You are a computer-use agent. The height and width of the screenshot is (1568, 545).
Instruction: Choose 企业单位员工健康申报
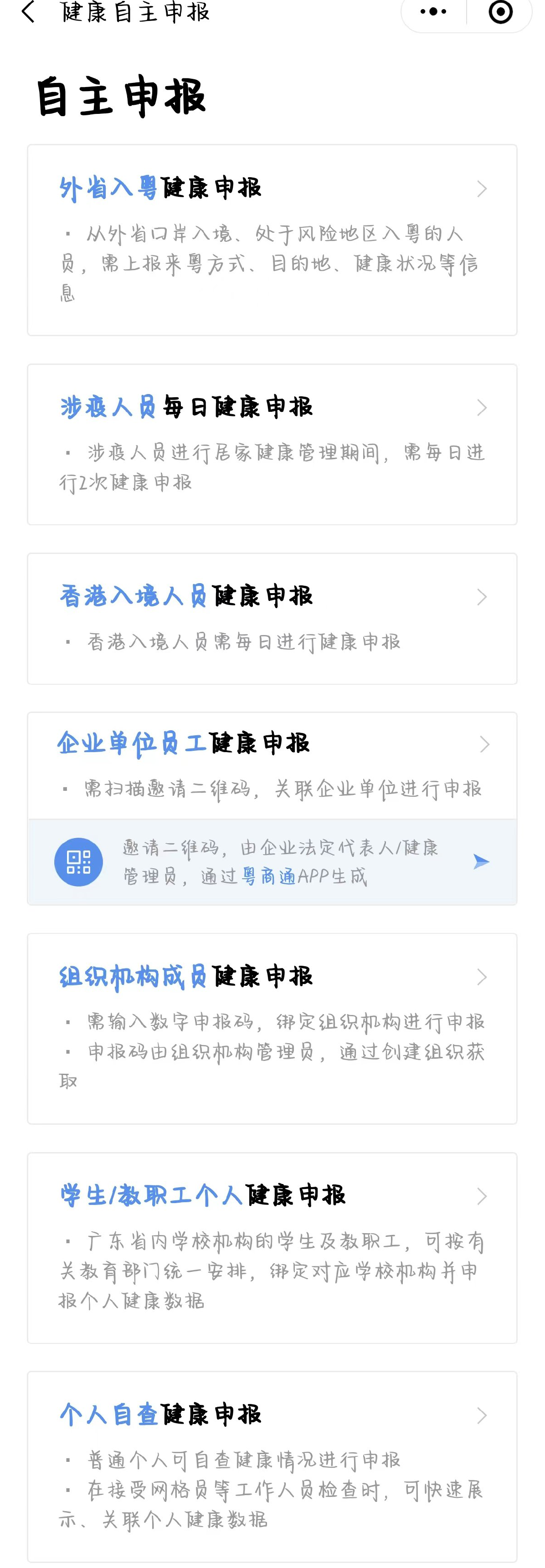(x=272, y=765)
